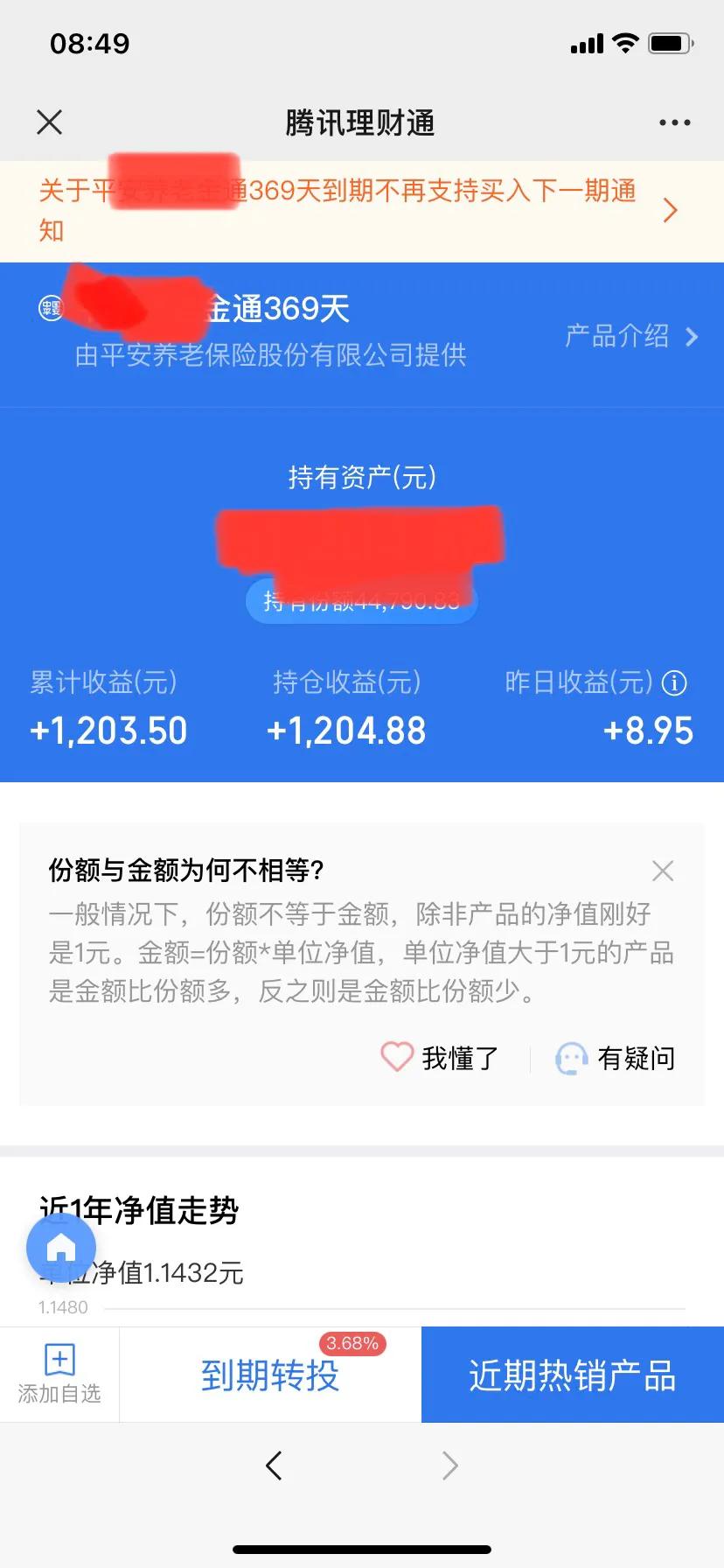Close the 腾讯理财通 page with the X
Screen dimensions: 724x1568
49,122
